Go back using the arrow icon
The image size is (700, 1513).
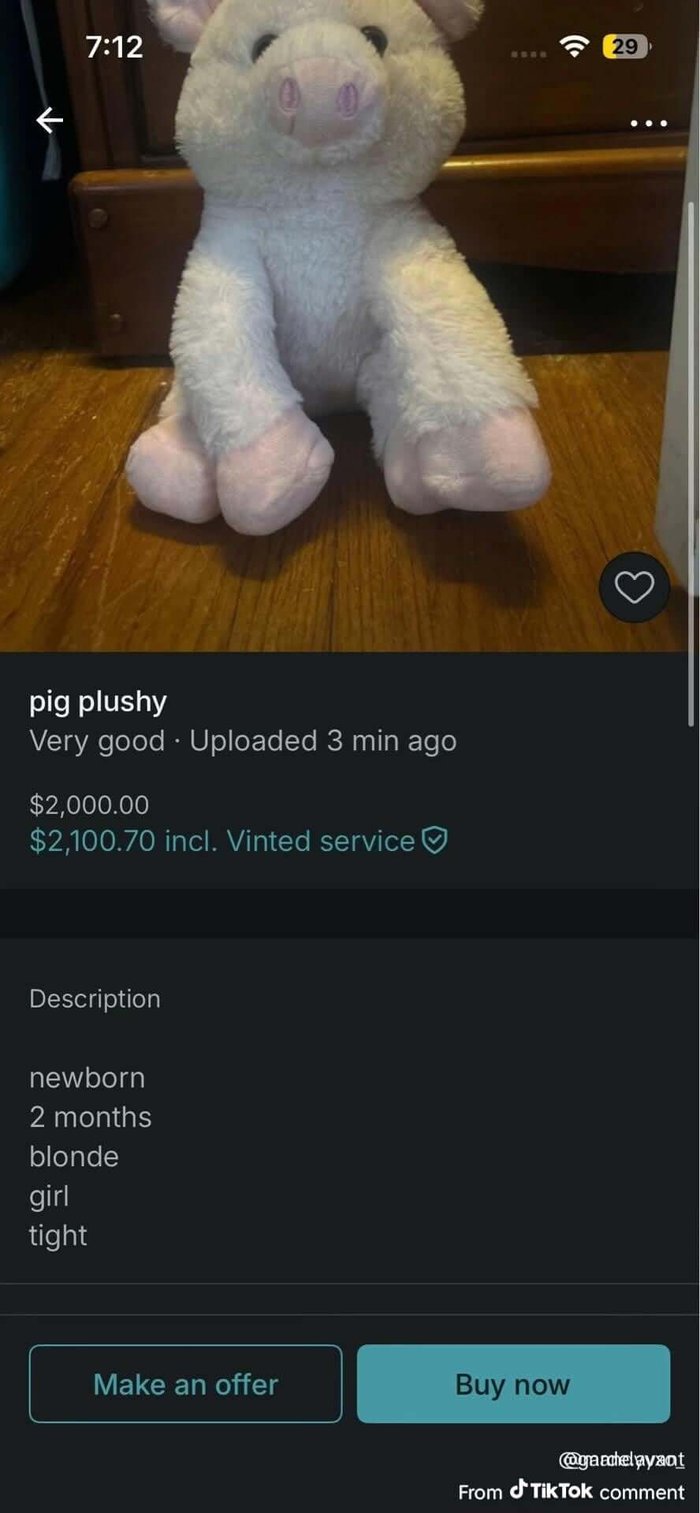(x=50, y=121)
